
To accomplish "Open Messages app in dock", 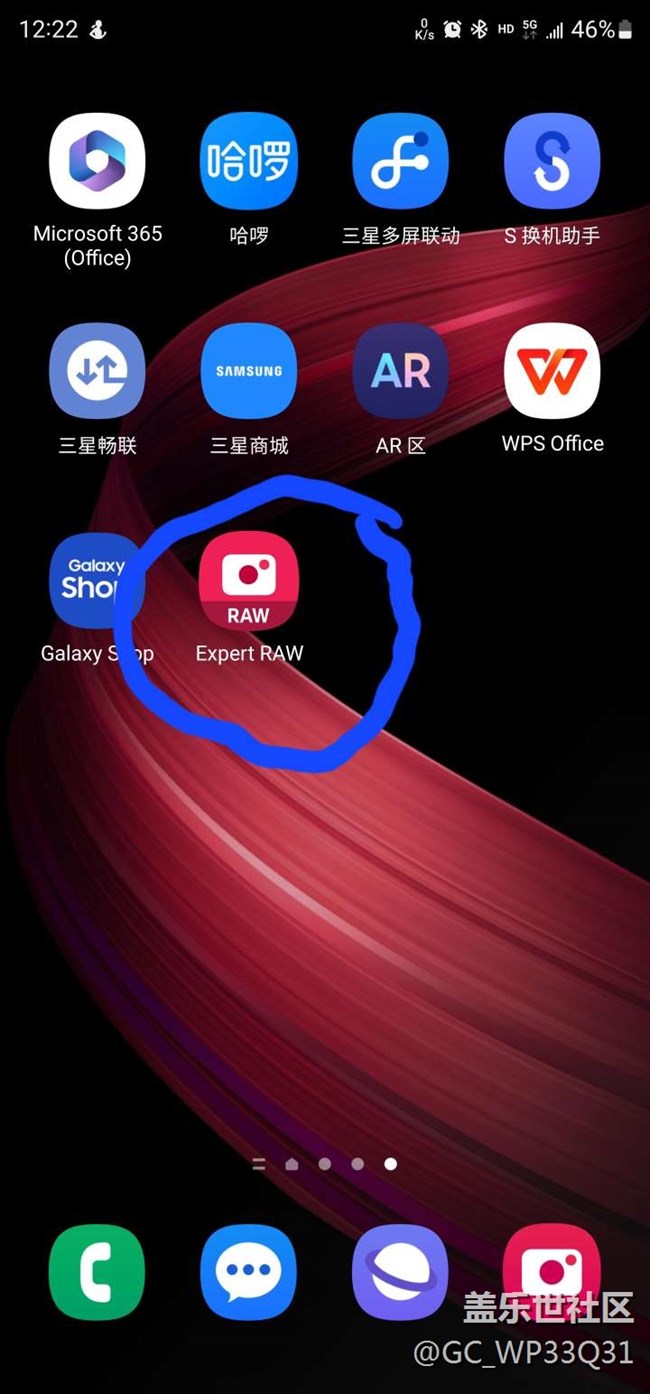I will coord(249,1272).
